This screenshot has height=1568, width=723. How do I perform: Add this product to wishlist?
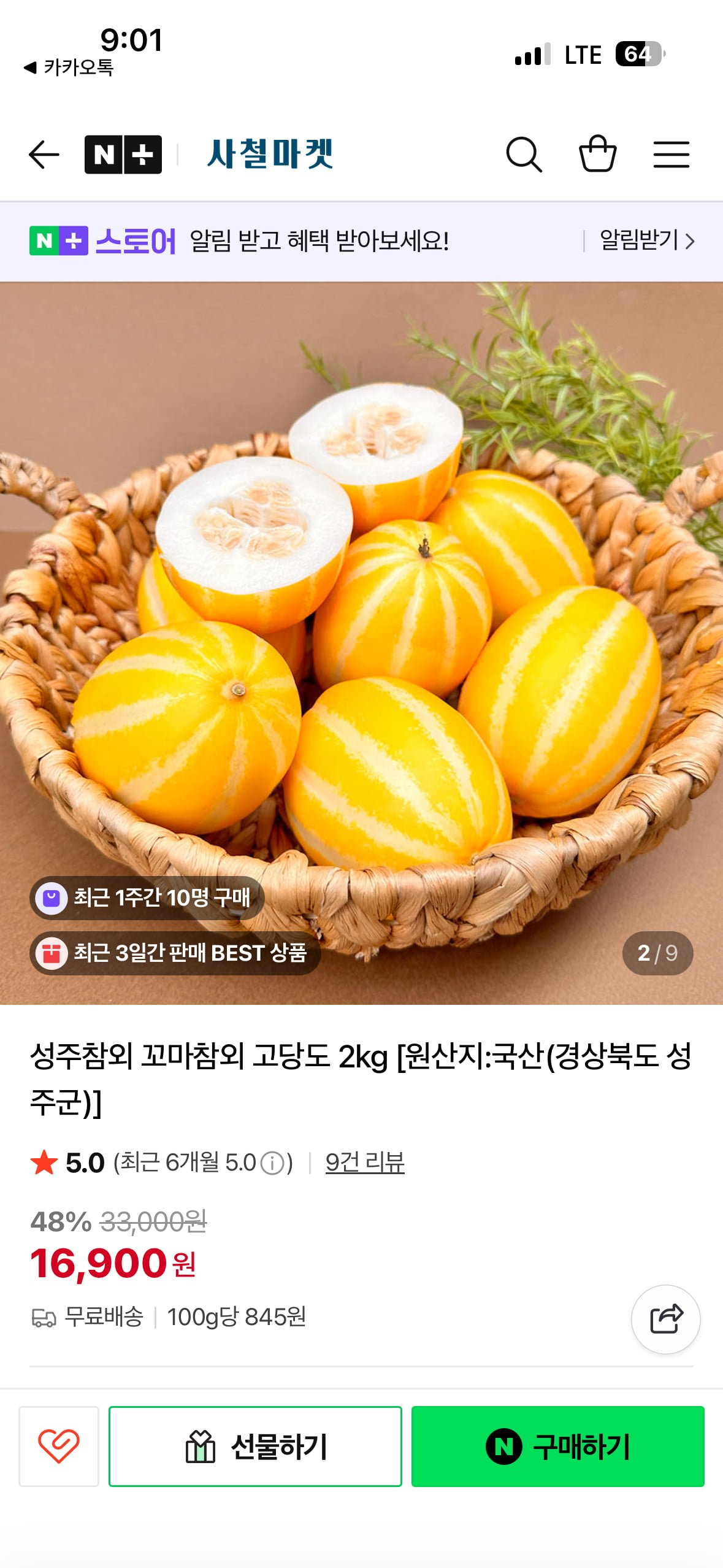(x=59, y=1446)
